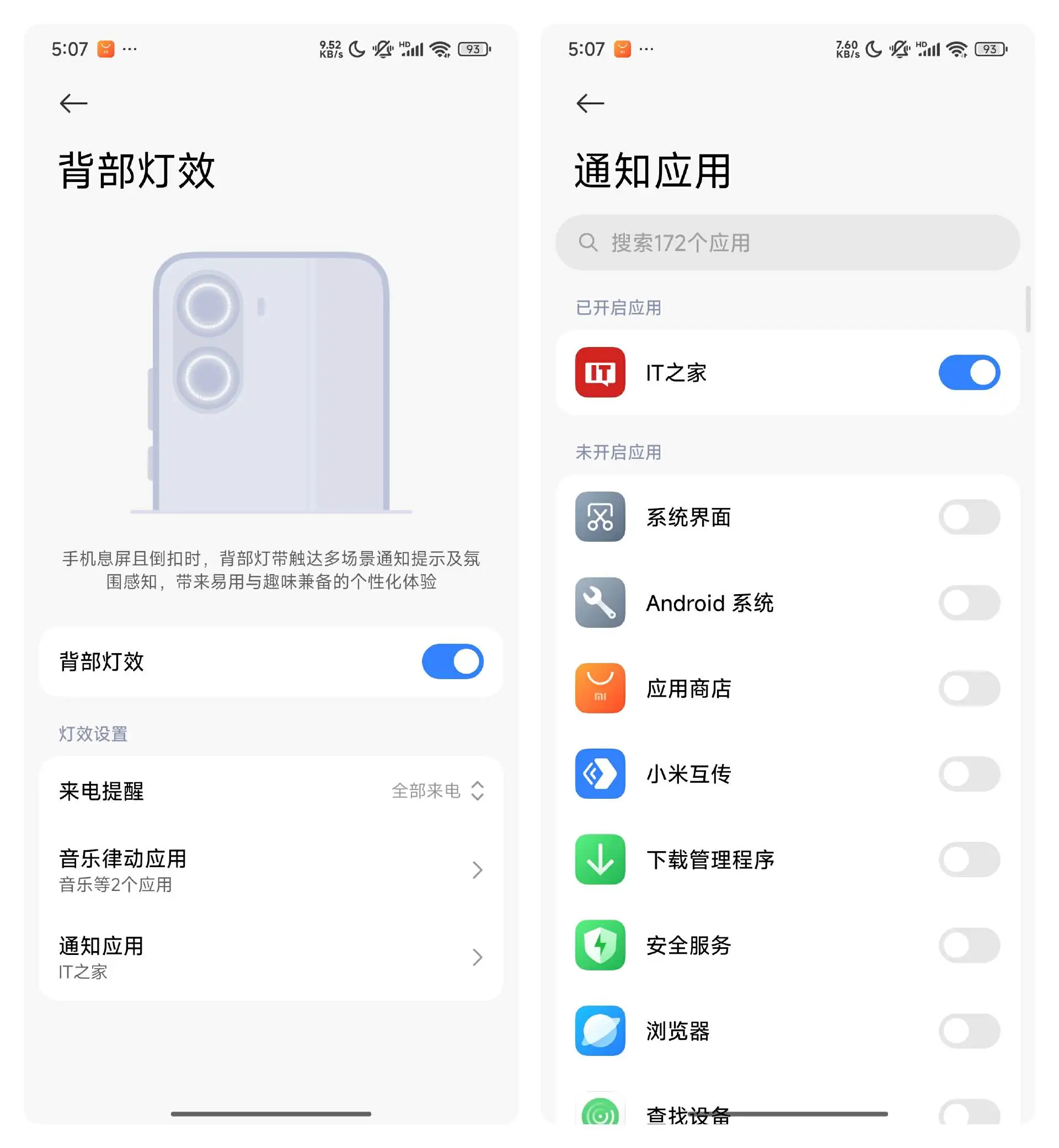Enable the 系统界面 toggle

969,517
